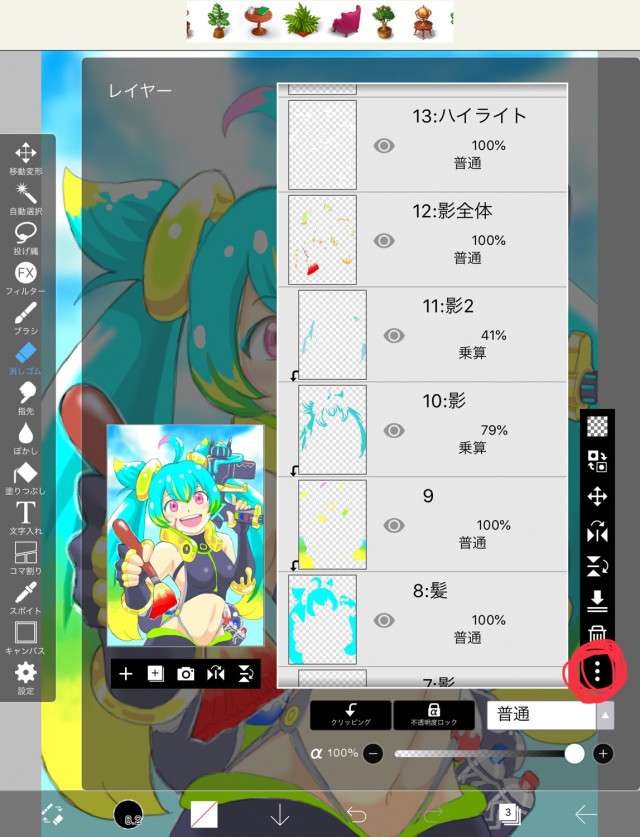This screenshot has height=837, width=640.
Task: Toggle visibility of layer 13:ハイライト
Action: tap(384, 146)
